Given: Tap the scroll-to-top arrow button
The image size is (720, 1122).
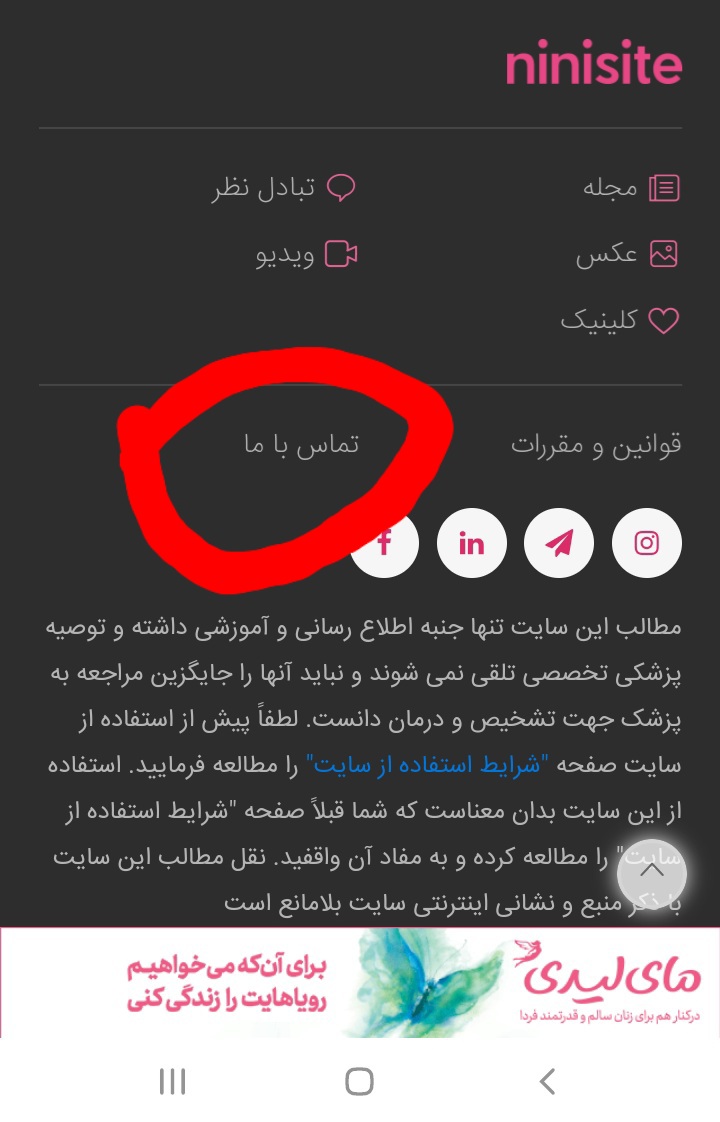Looking at the screenshot, I should [652, 873].
